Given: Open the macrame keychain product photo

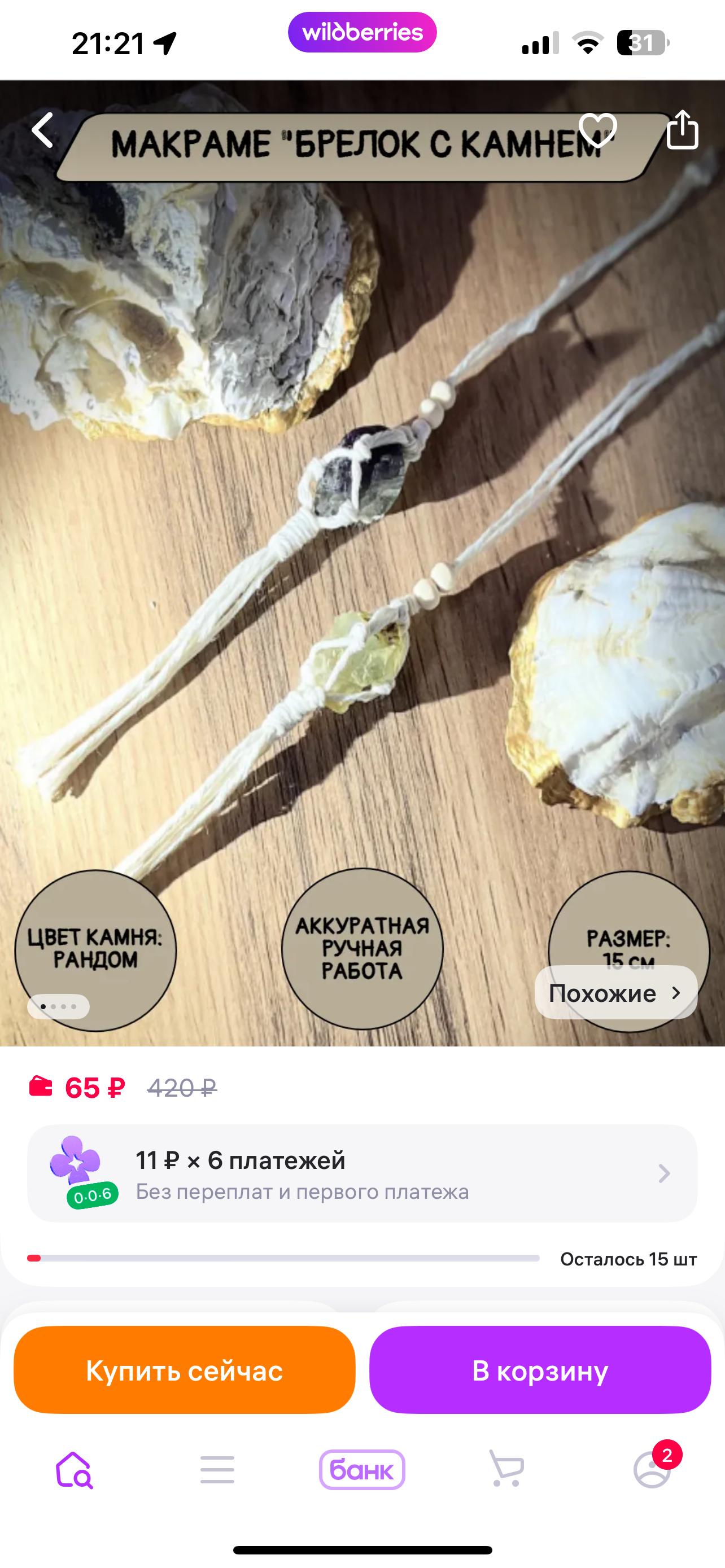Looking at the screenshot, I should pyautogui.click(x=362, y=563).
